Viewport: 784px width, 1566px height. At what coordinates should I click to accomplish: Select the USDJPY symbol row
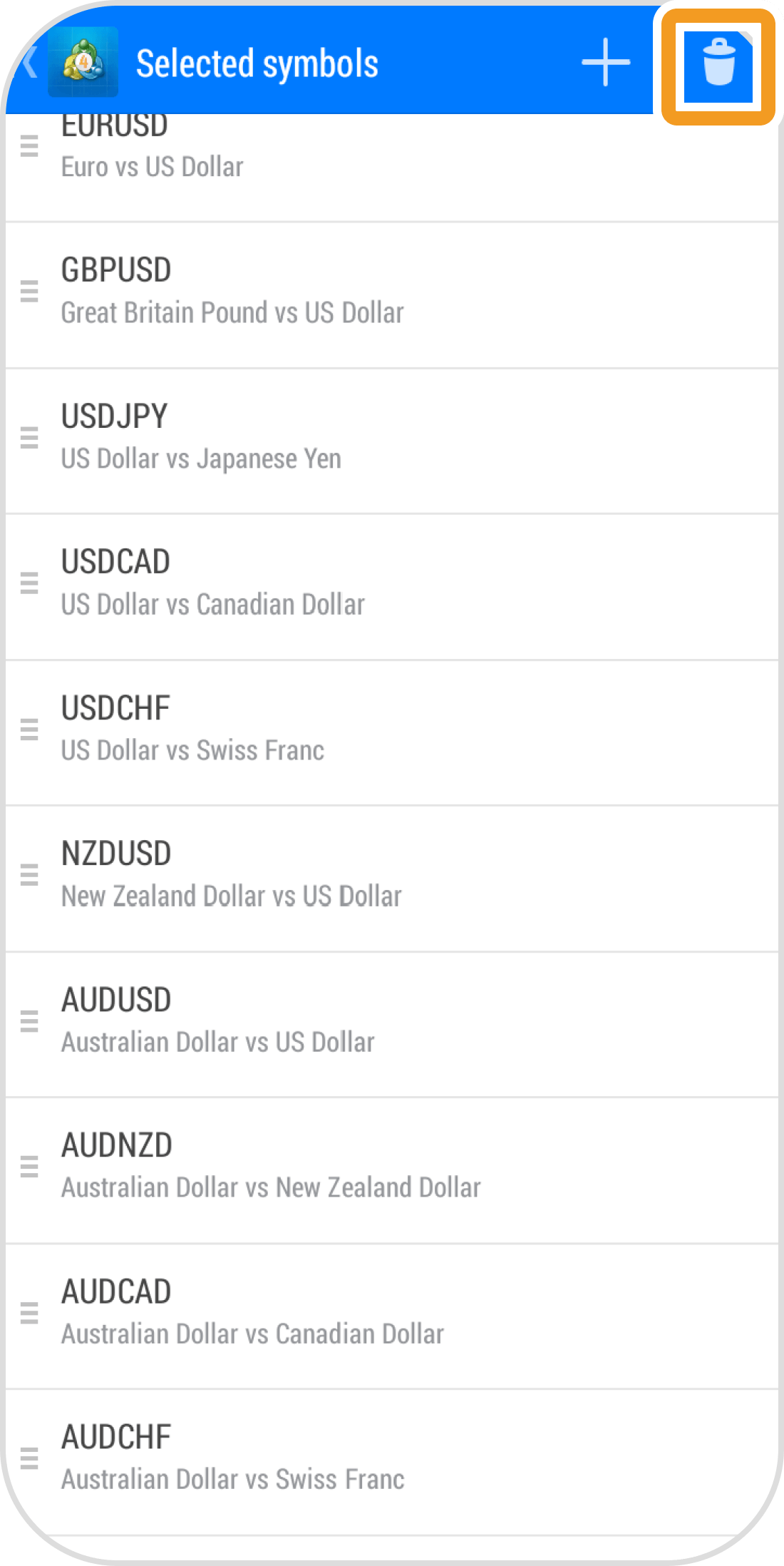point(392,438)
